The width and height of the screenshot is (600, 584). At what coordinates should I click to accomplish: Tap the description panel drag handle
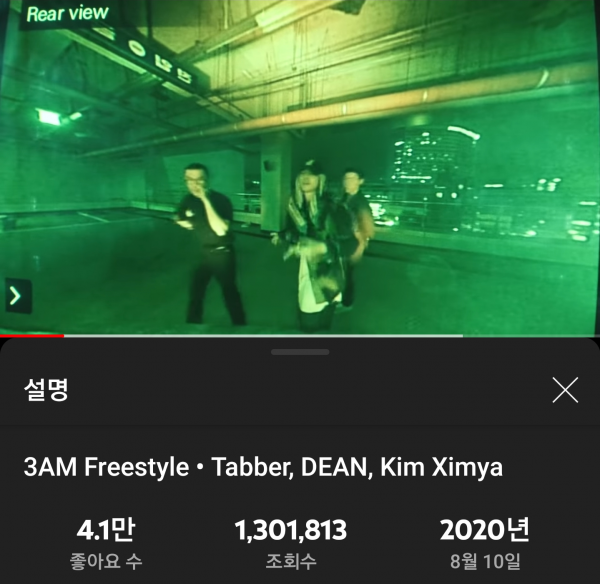point(299,352)
